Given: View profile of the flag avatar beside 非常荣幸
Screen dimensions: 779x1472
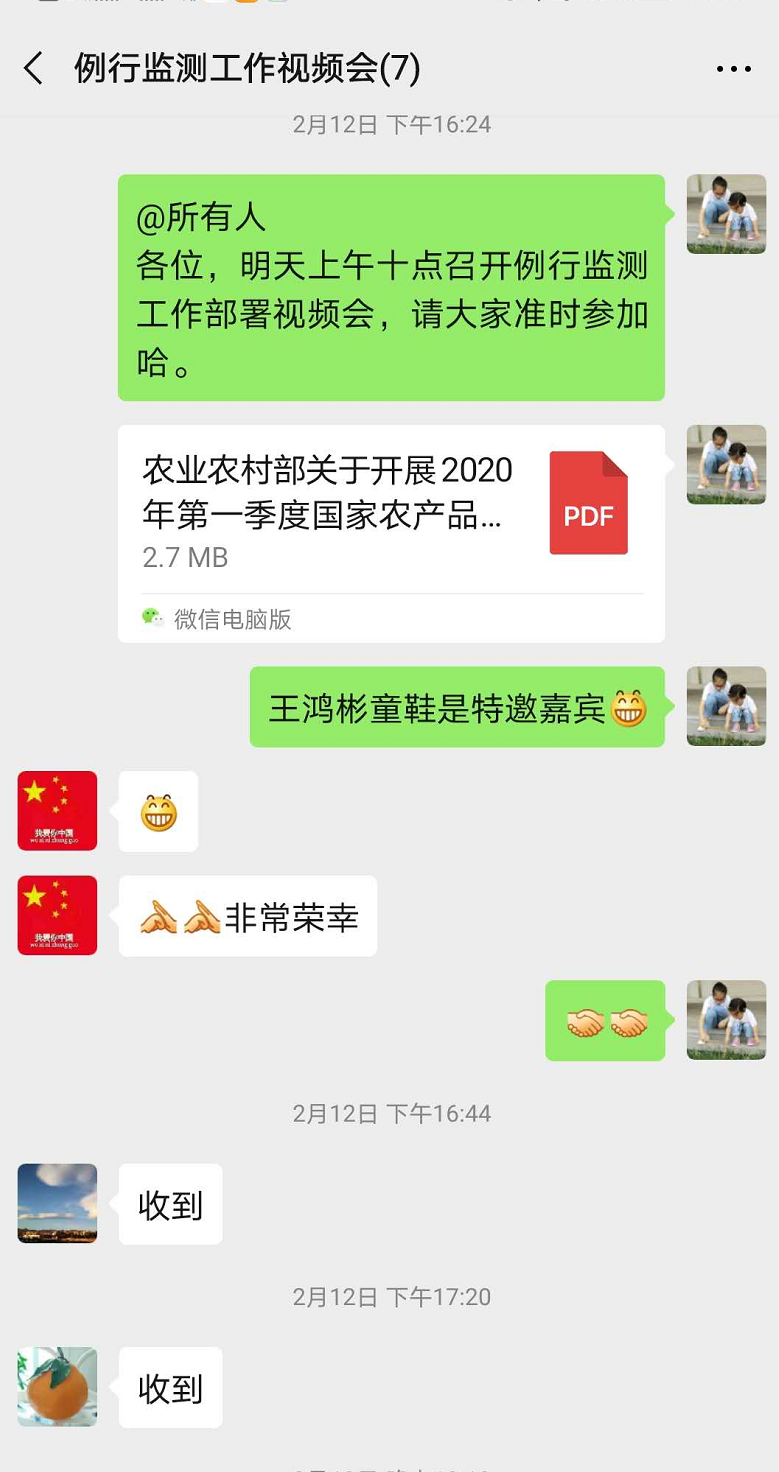Looking at the screenshot, I should (x=58, y=915).
